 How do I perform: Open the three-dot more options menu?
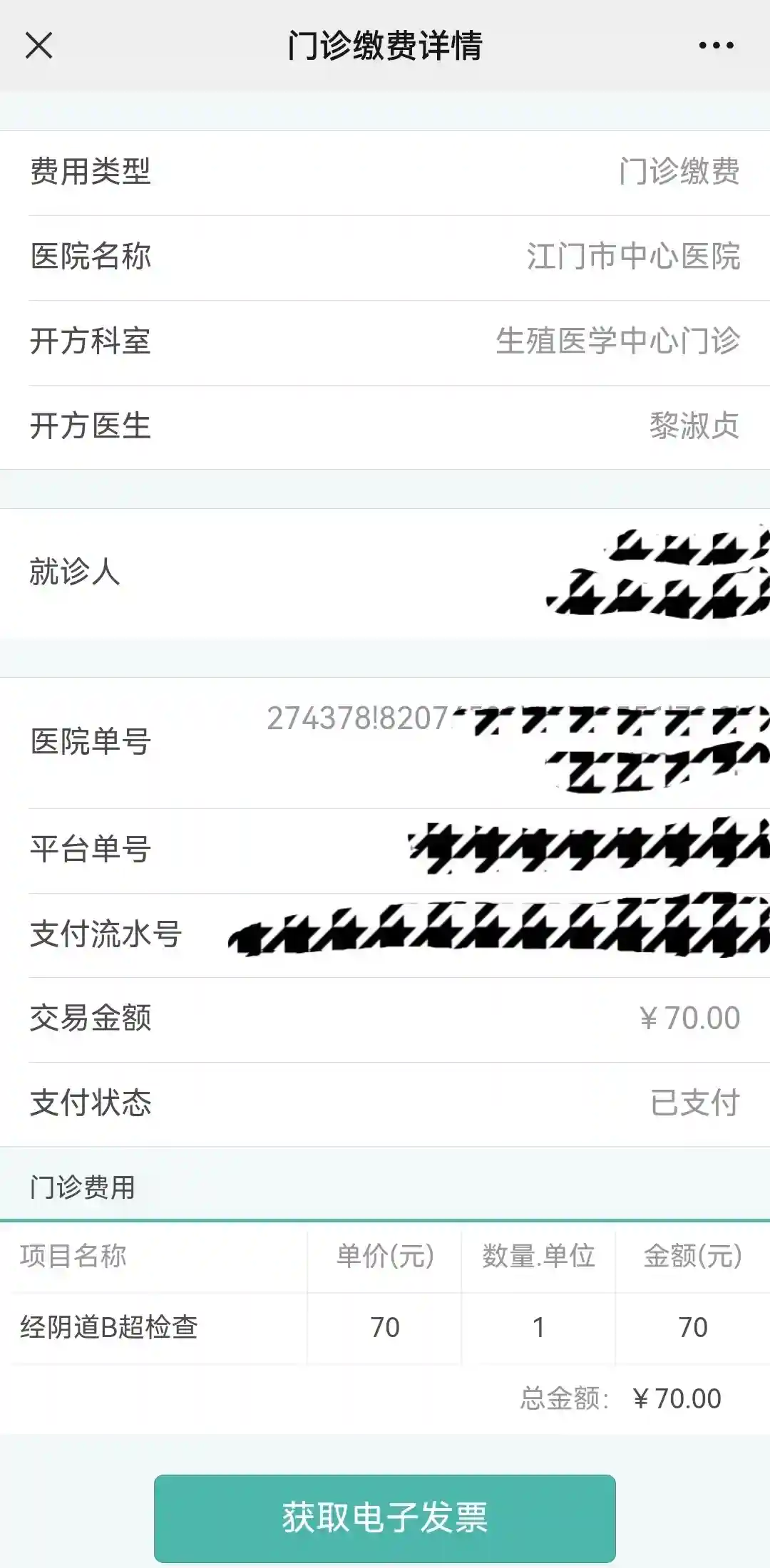[x=716, y=46]
